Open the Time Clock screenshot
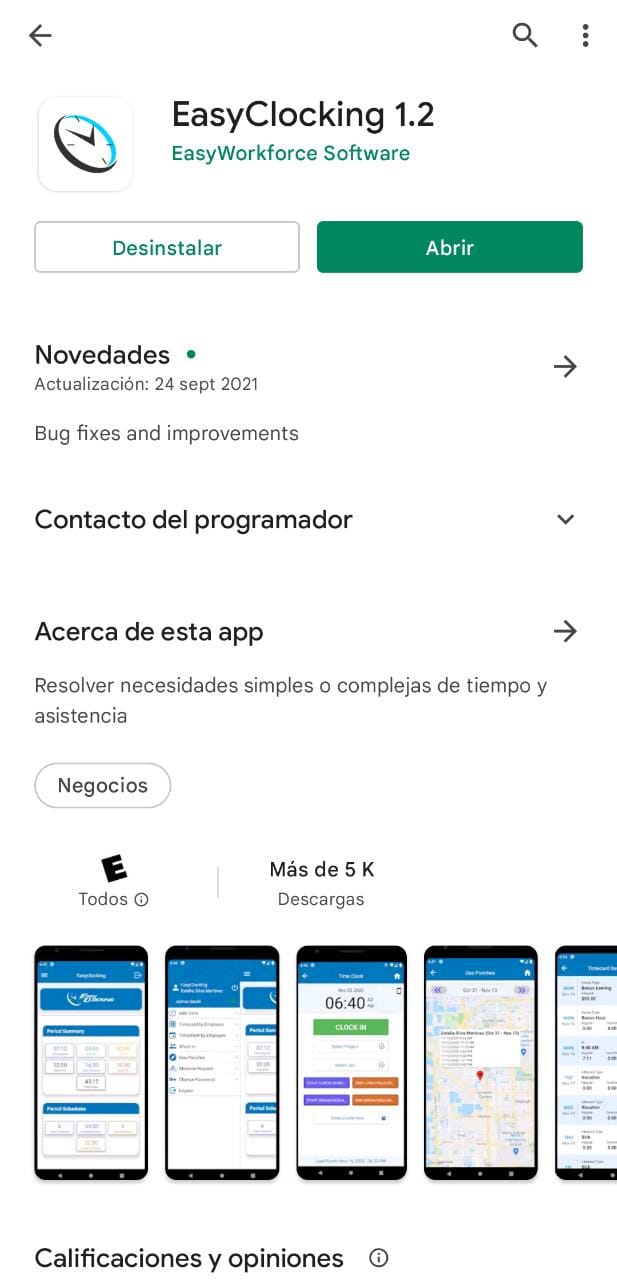617x1280 pixels. 350,1062
